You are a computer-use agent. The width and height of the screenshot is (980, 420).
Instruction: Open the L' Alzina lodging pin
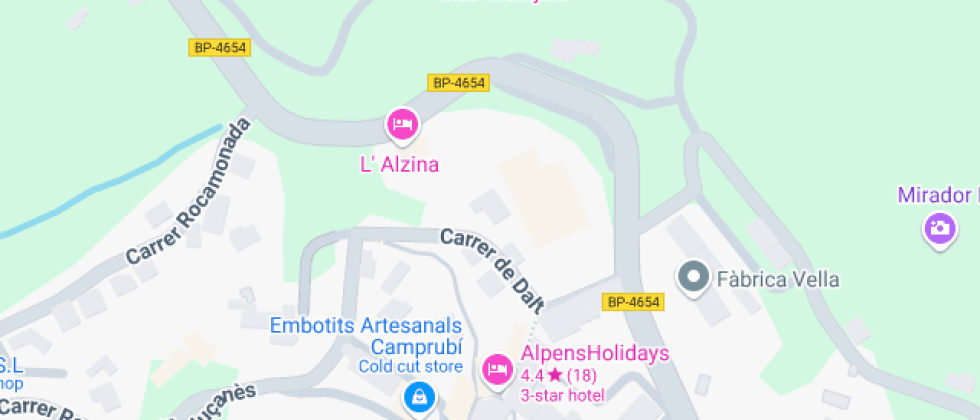click(x=402, y=125)
